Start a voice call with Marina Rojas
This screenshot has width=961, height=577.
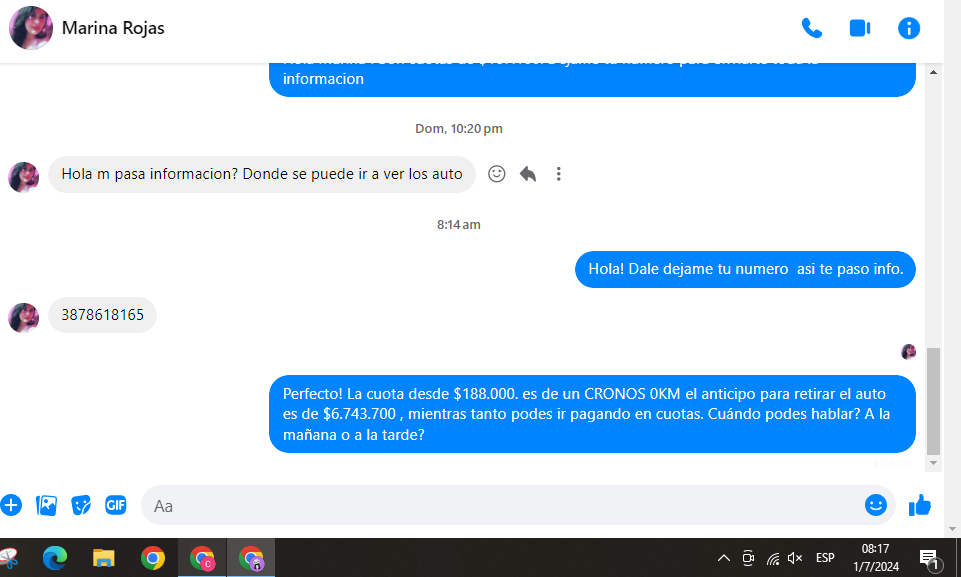pyautogui.click(x=811, y=28)
